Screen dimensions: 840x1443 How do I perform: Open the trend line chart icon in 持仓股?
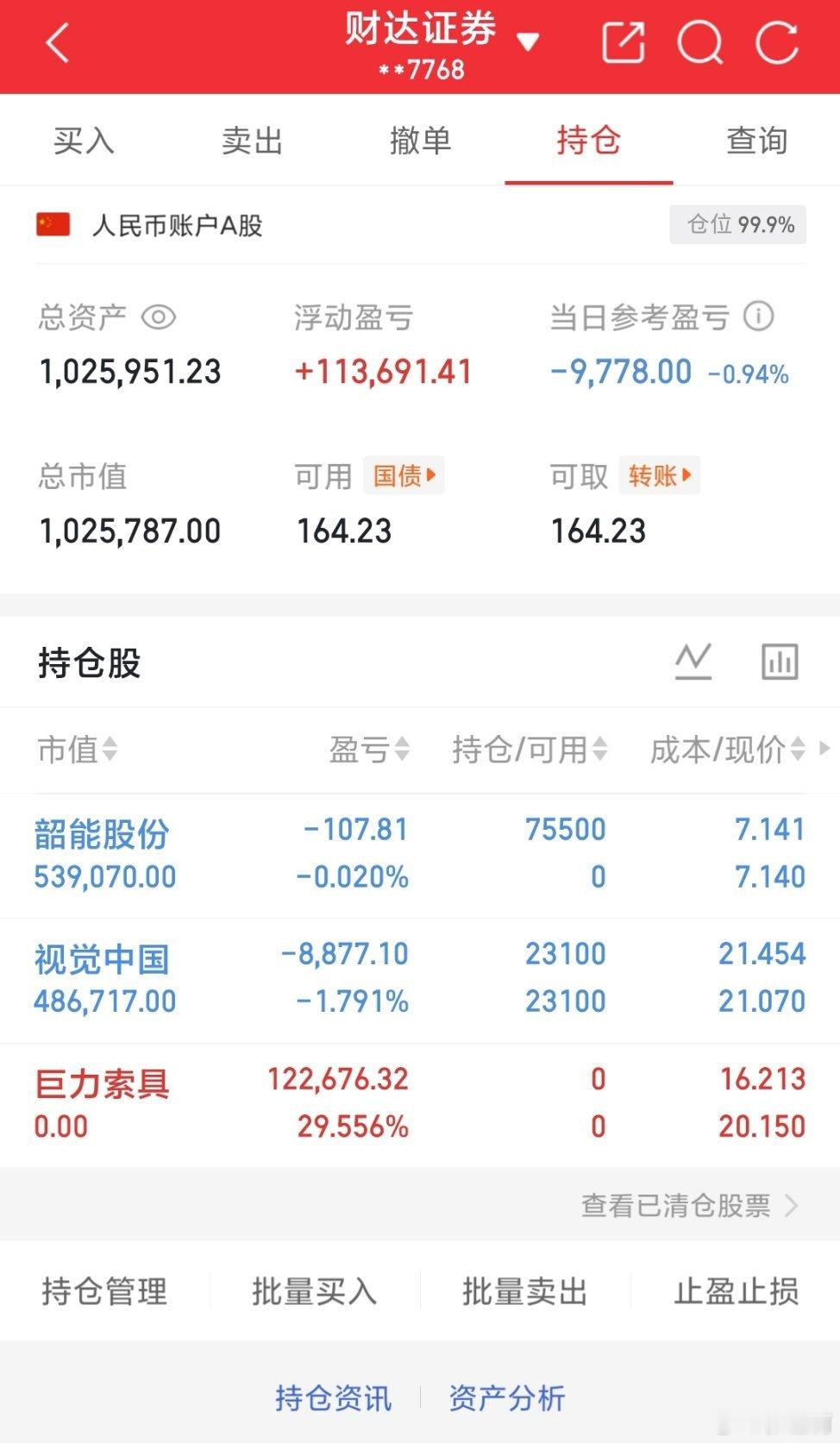coord(693,661)
